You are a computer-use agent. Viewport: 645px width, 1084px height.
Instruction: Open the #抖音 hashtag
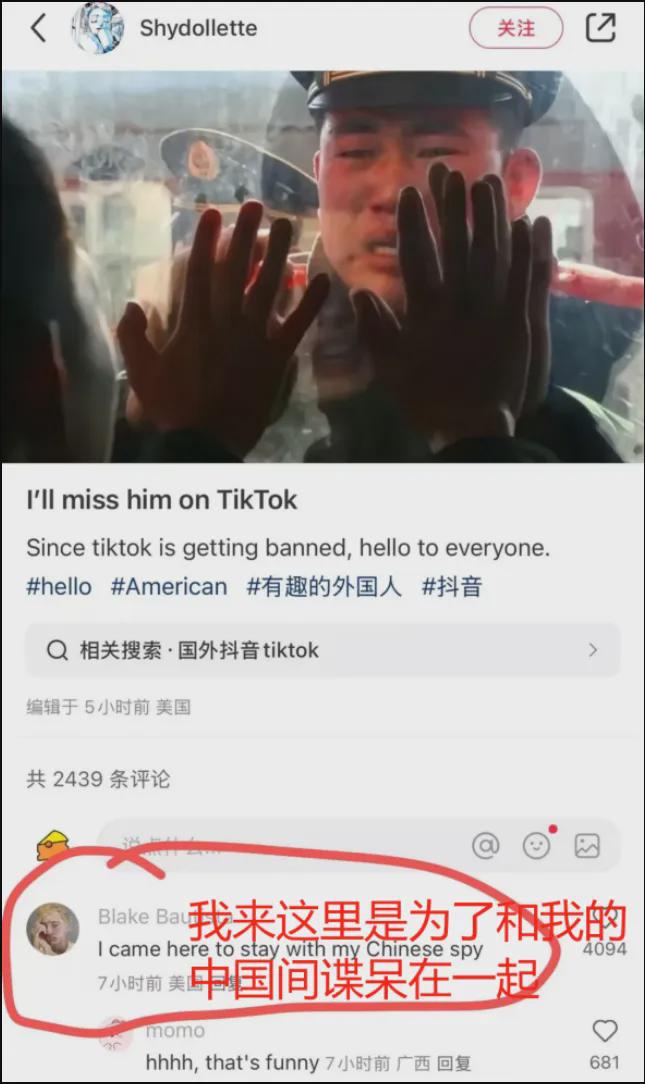tap(451, 587)
